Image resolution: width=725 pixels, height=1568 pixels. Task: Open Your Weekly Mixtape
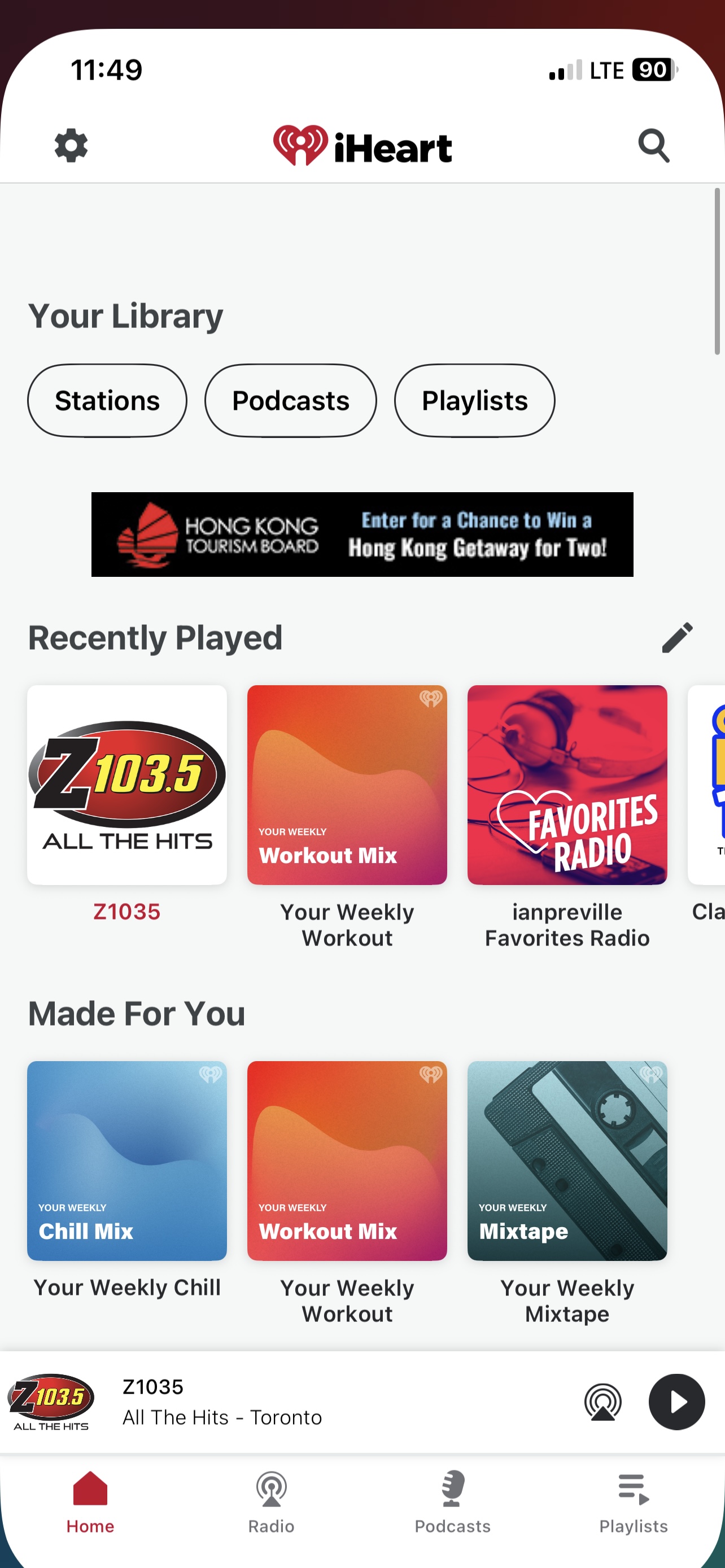(567, 1160)
